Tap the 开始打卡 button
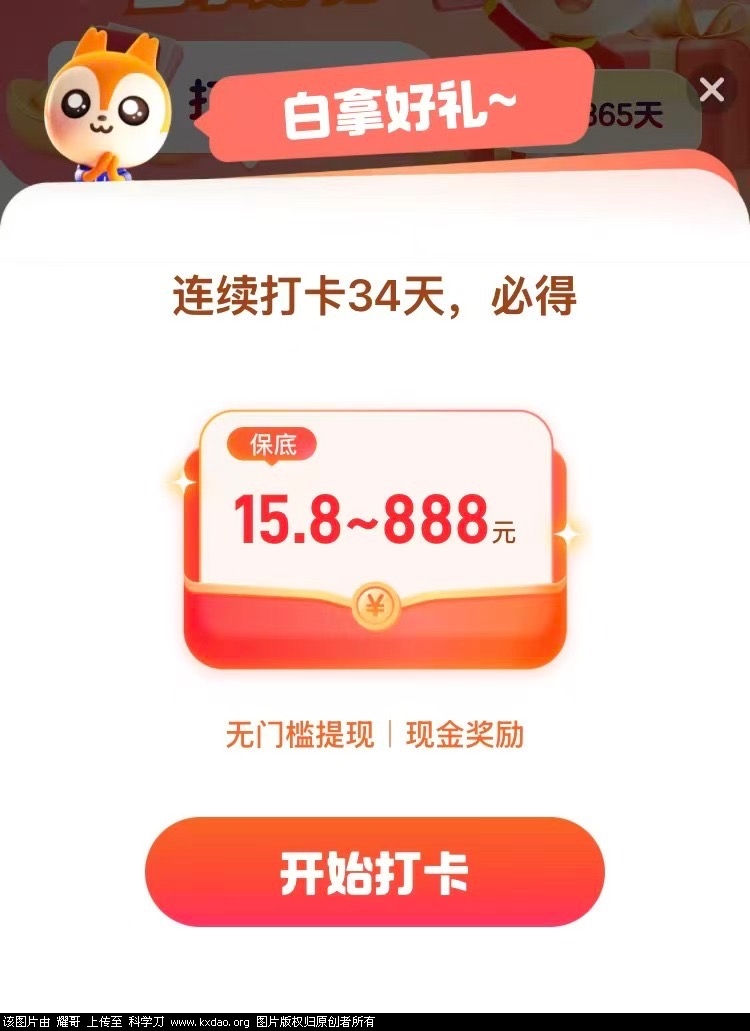This screenshot has width=750, height=1031. tap(375, 874)
